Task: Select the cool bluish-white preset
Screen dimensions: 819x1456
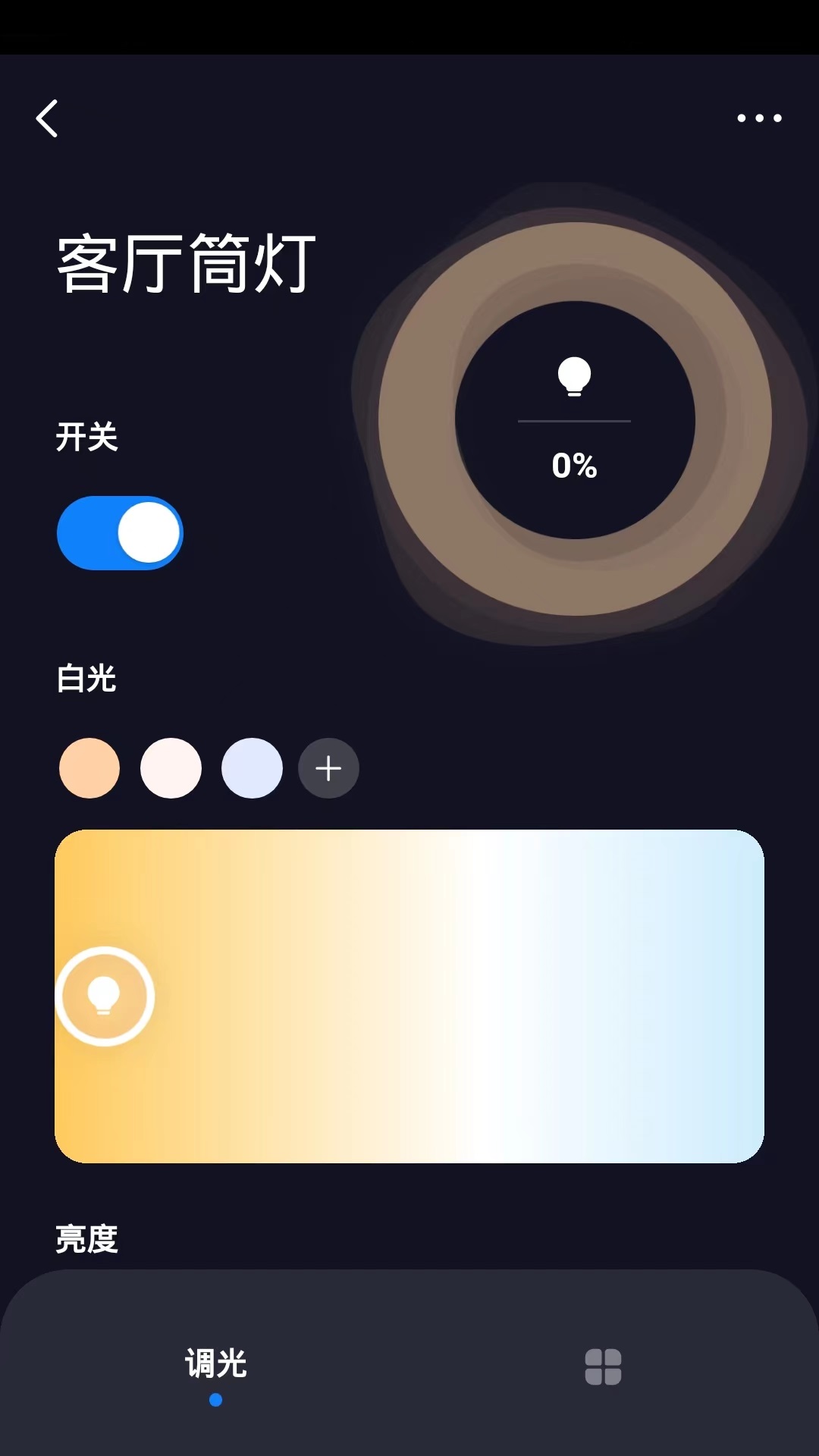Action: [x=252, y=768]
